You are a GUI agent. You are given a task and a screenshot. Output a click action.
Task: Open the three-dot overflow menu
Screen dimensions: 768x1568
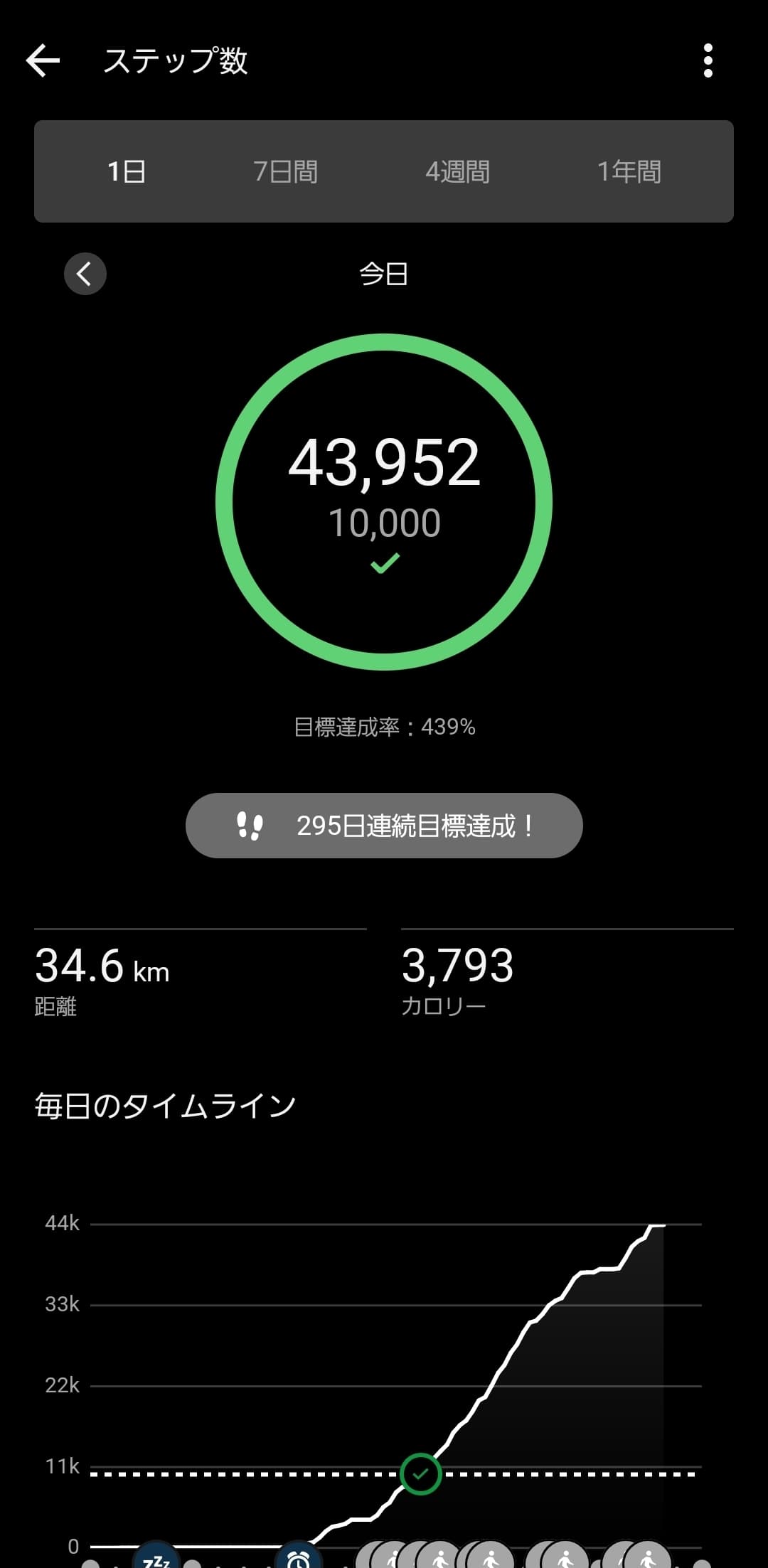coord(708,60)
